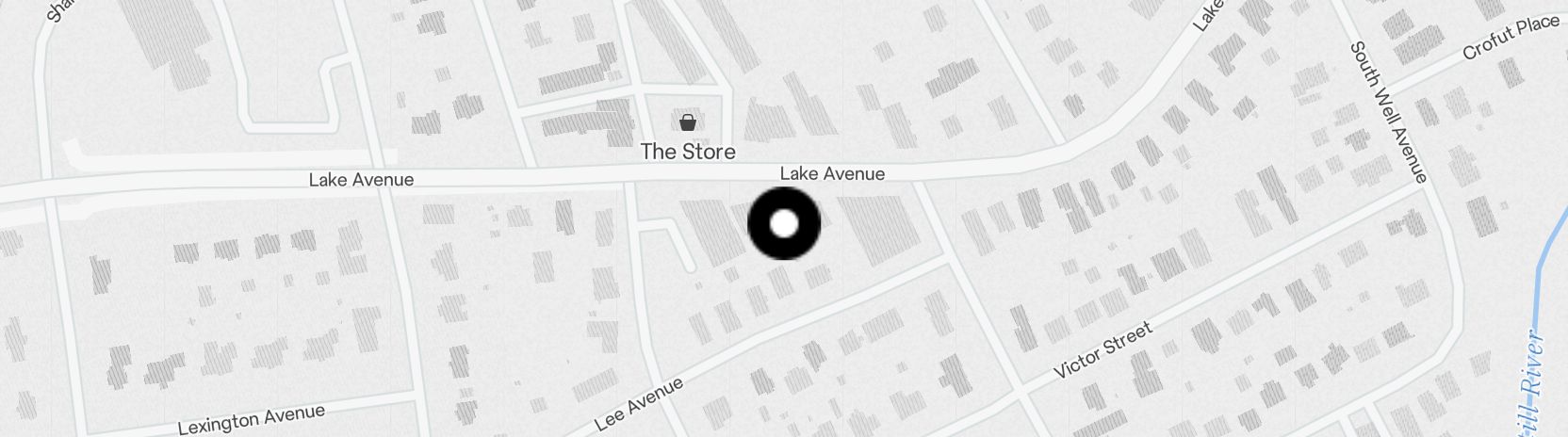
Task: Tap the black location marker pin
Action: [784, 223]
